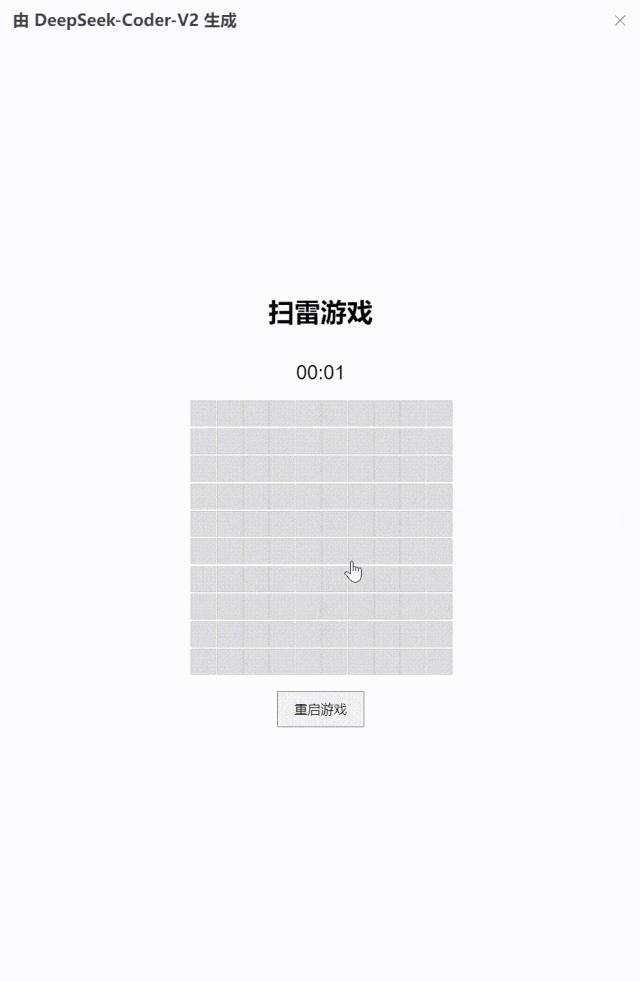Reveal the bottom-right cell of the minefield
640x981 pixels.
[439, 661]
